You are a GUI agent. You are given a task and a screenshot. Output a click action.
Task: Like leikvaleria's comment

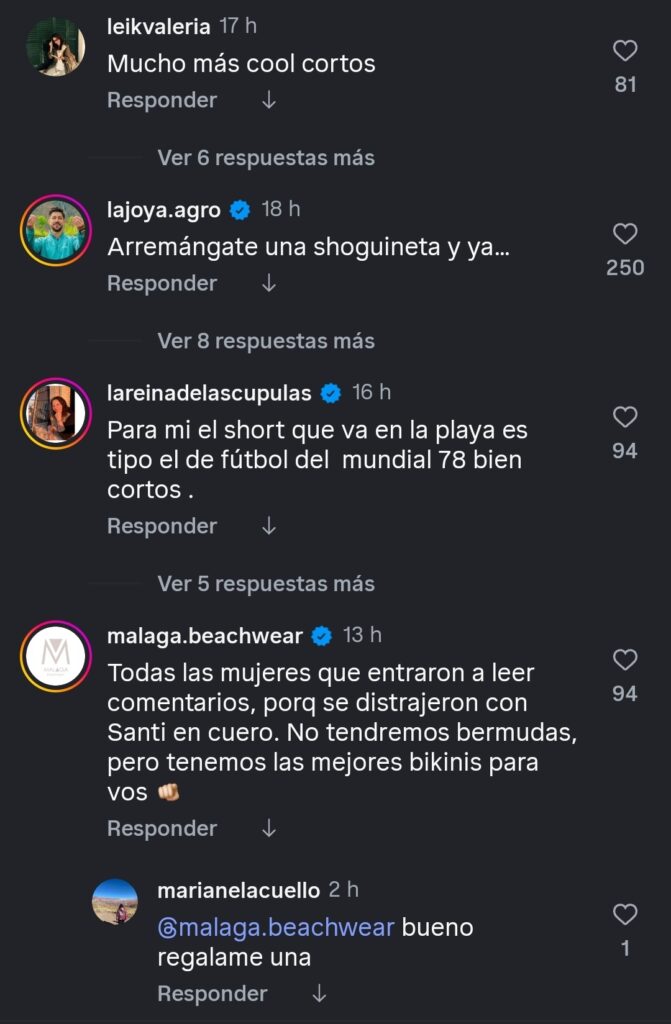pos(625,51)
